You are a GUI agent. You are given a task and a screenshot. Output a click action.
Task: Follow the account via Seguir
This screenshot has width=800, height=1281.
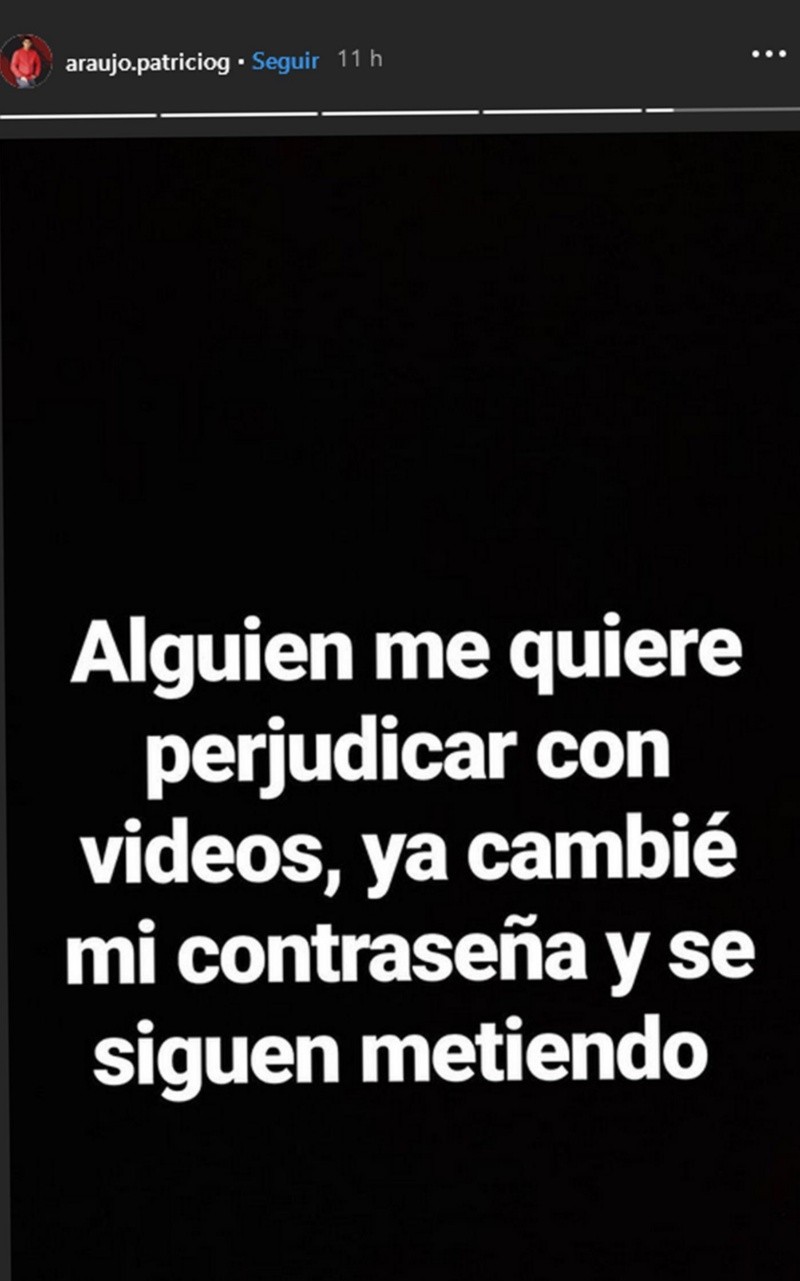(x=285, y=61)
